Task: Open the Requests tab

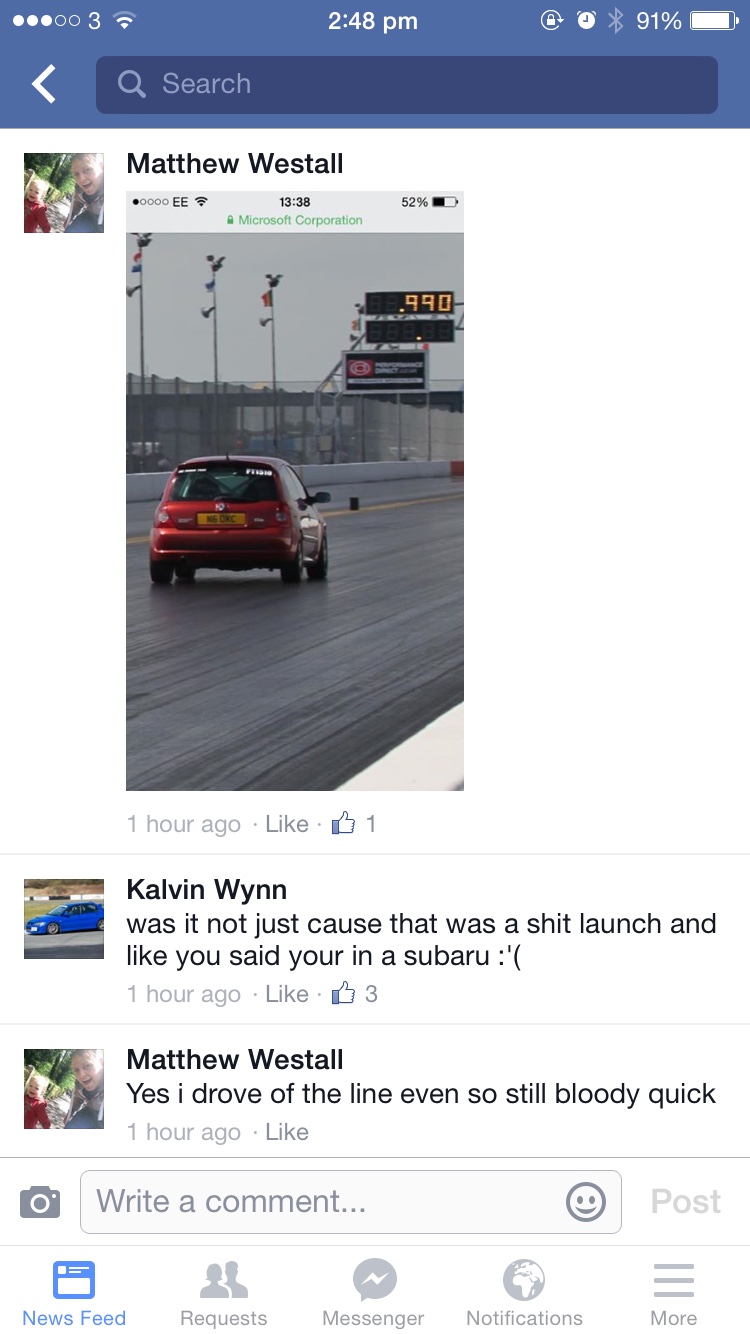Action: pyautogui.click(x=223, y=1293)
